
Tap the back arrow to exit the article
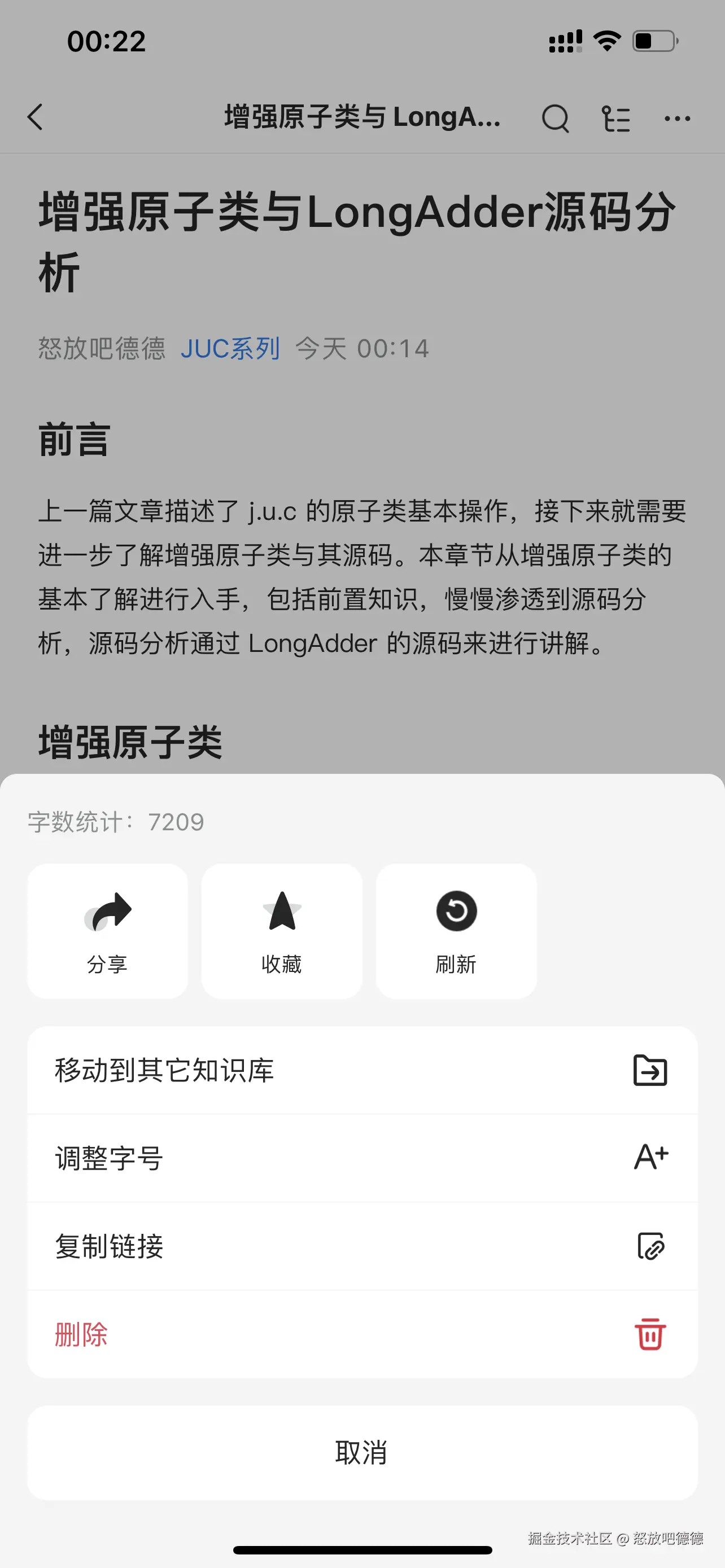(34, 118)
